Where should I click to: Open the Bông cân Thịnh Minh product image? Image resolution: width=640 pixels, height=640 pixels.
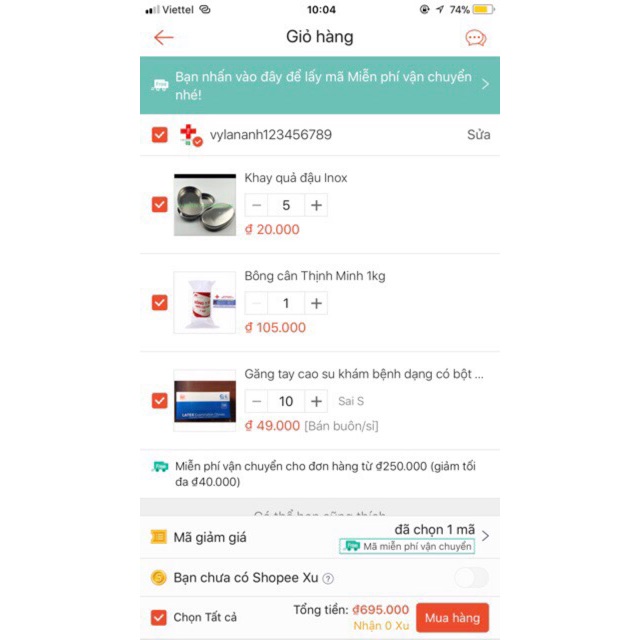tap(205, 302)
